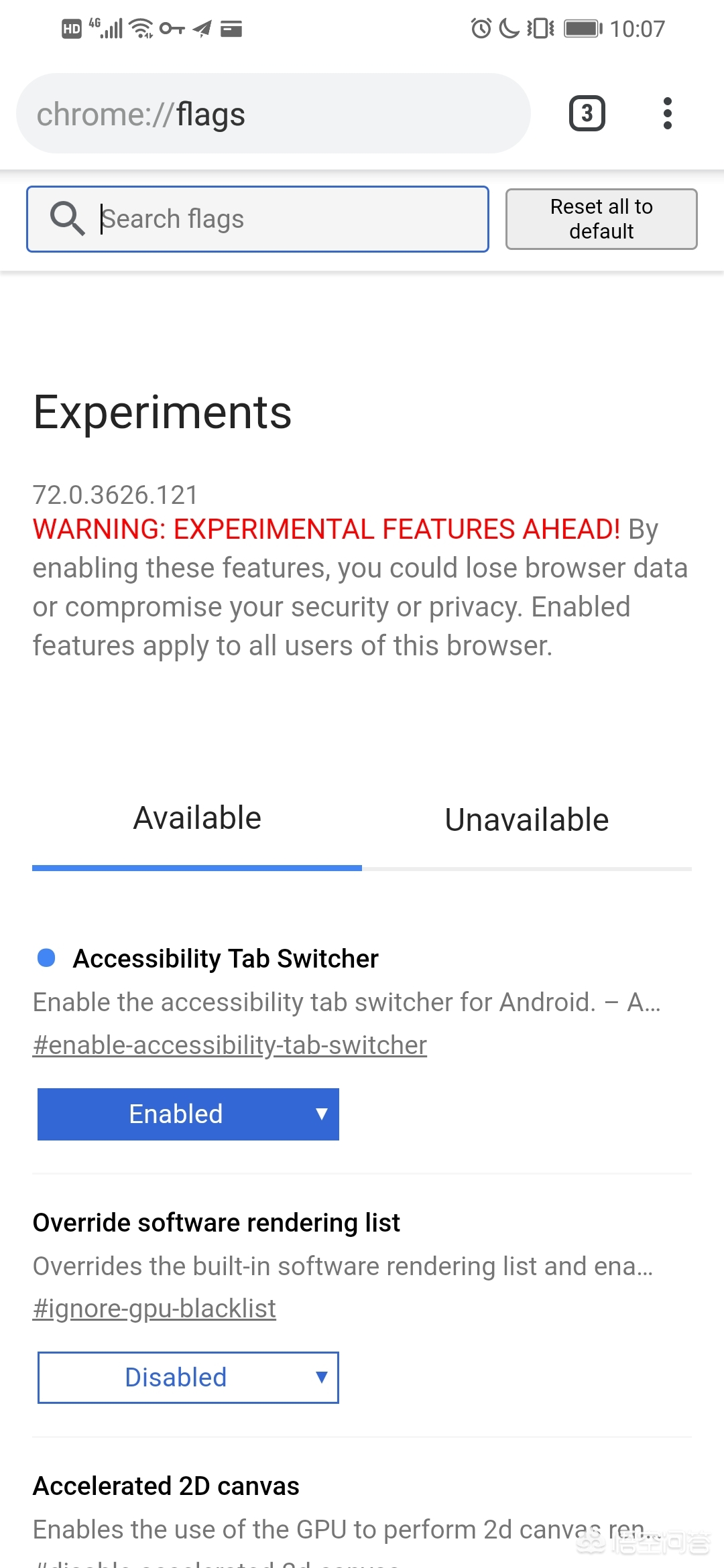Focus the Search flags field
This screenshot has width=724, height=1568.
pyautogui.click(x=257, y=219)
